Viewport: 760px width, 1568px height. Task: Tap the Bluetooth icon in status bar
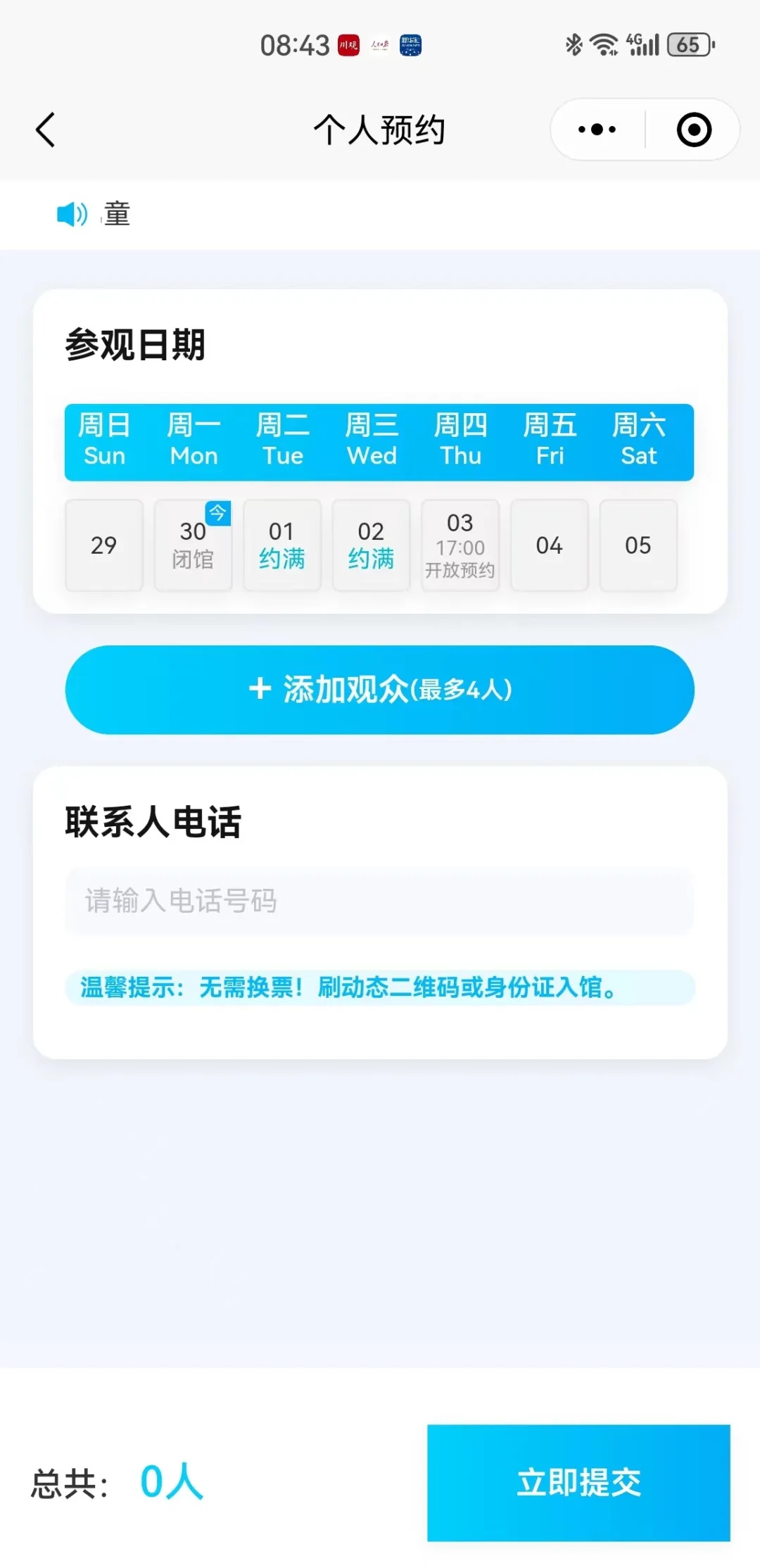coord(574,44)
